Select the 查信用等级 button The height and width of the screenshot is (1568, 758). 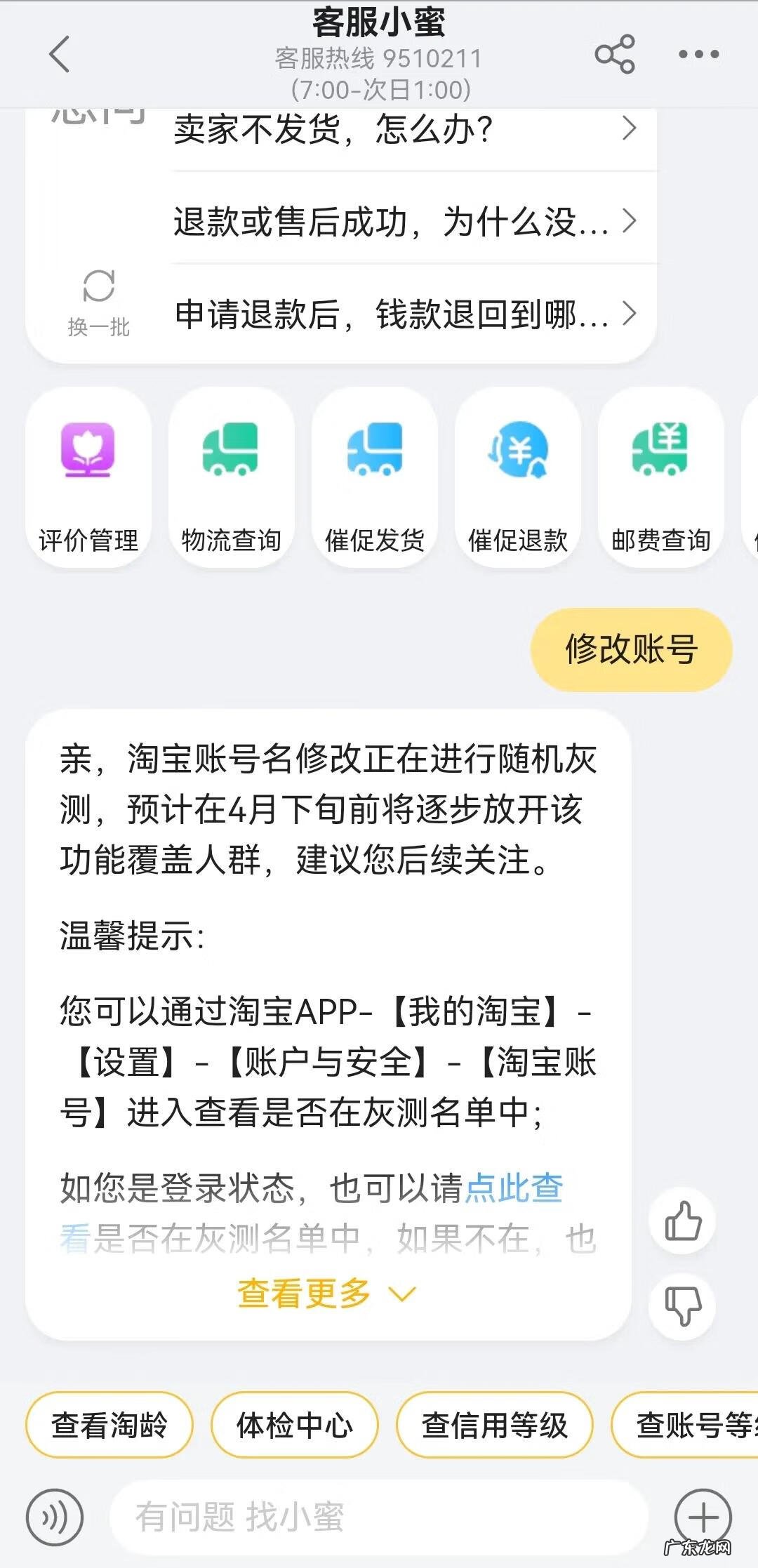(x=495, y=1426)
